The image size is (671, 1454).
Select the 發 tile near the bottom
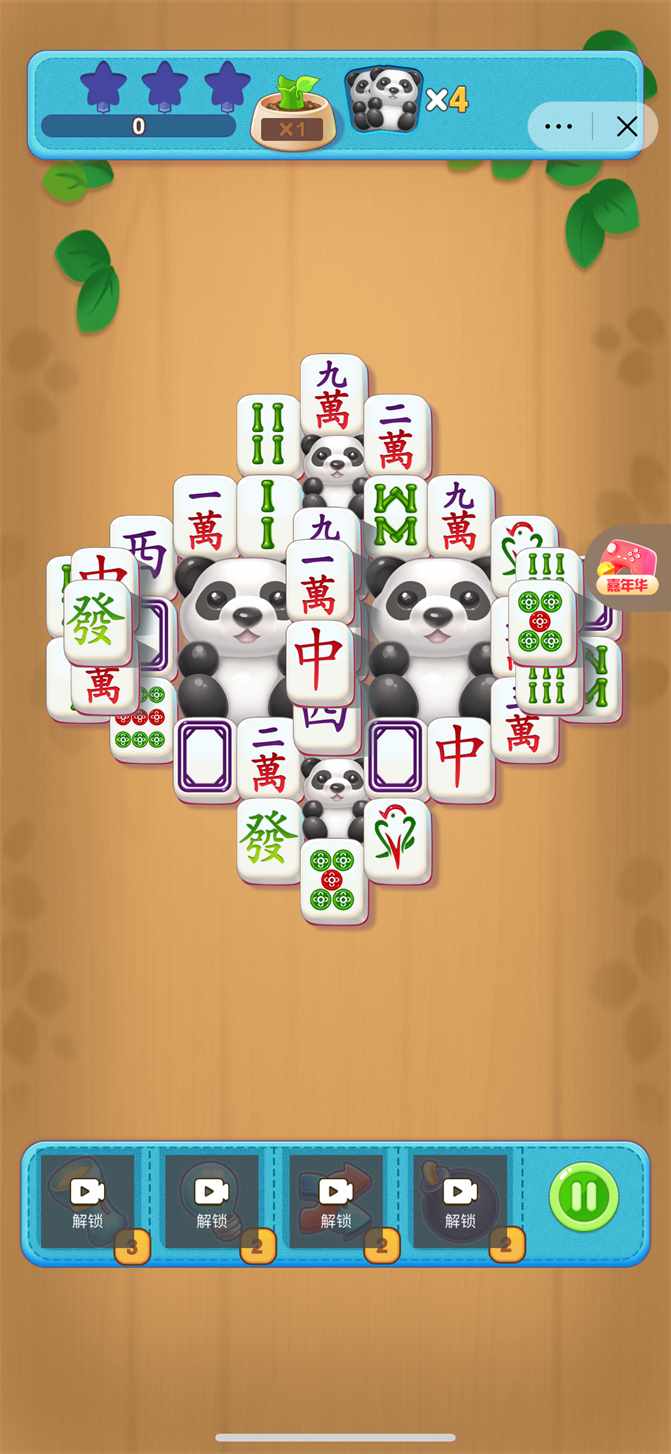click(269, 838)
